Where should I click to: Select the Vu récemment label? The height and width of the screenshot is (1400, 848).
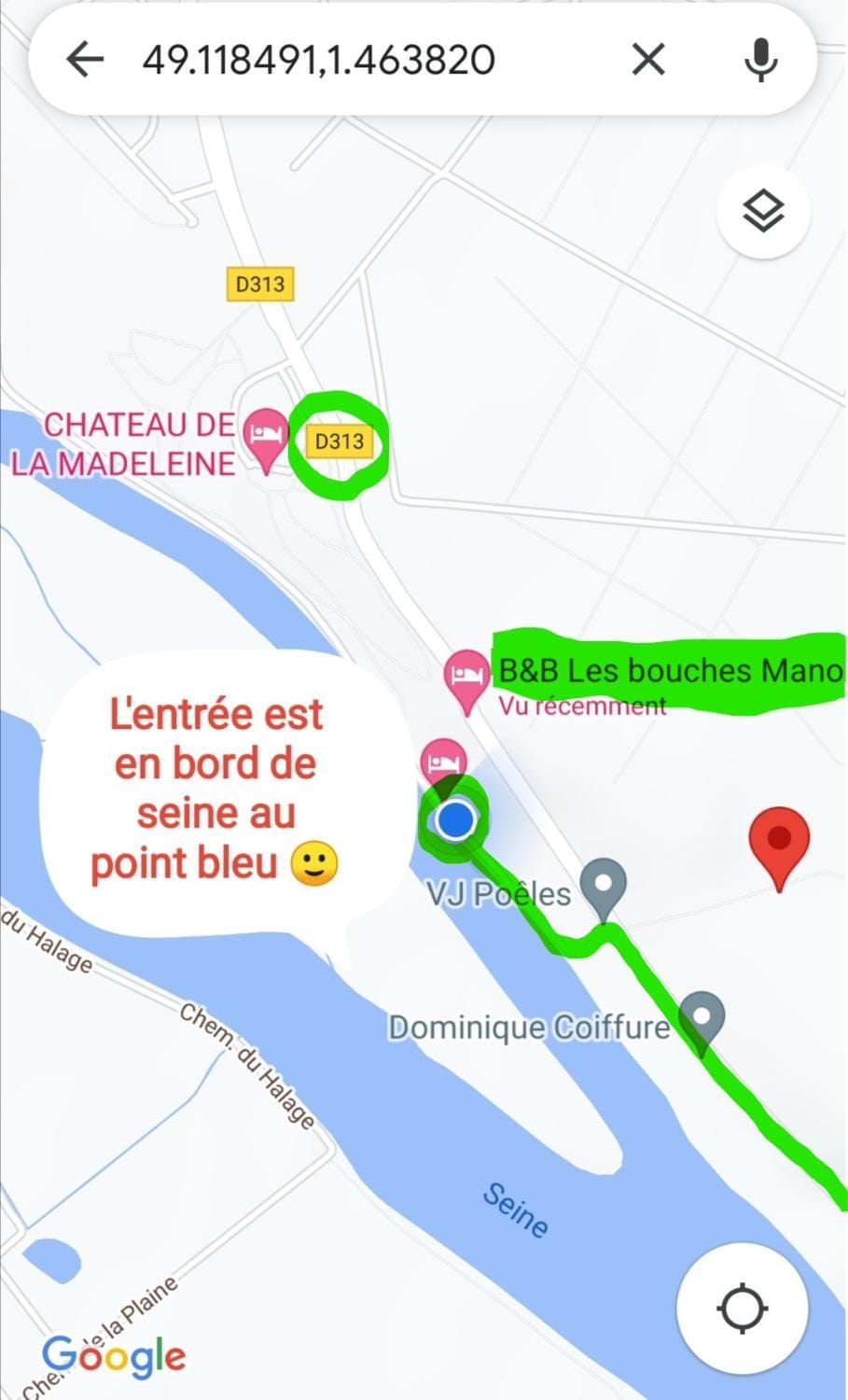click(579, 707)
